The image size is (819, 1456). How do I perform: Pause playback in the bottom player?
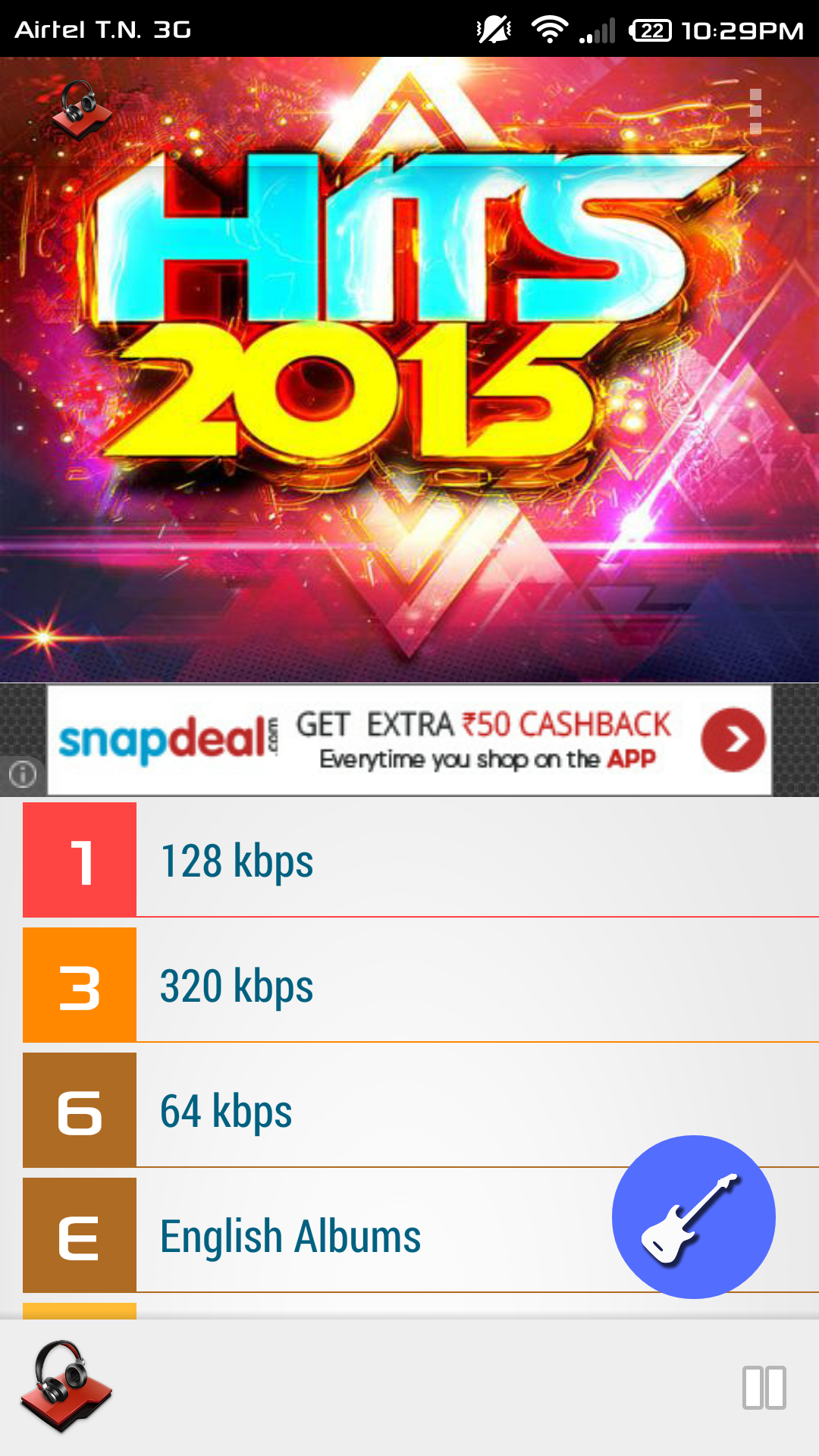coord(764,1388)
